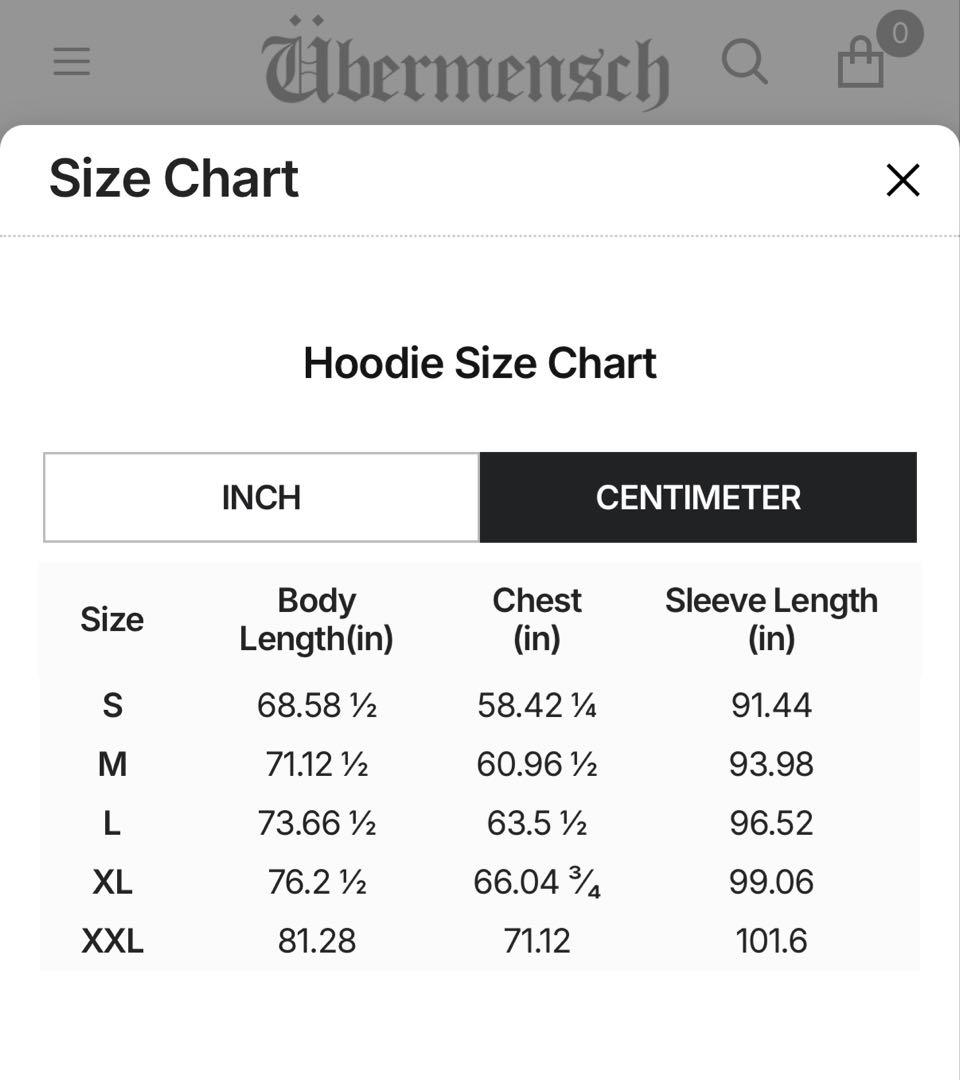The height and width of the screenshot is (1080, 960).
Task: Click the Sleeve Length column header
Action: [x=771, y=619]
